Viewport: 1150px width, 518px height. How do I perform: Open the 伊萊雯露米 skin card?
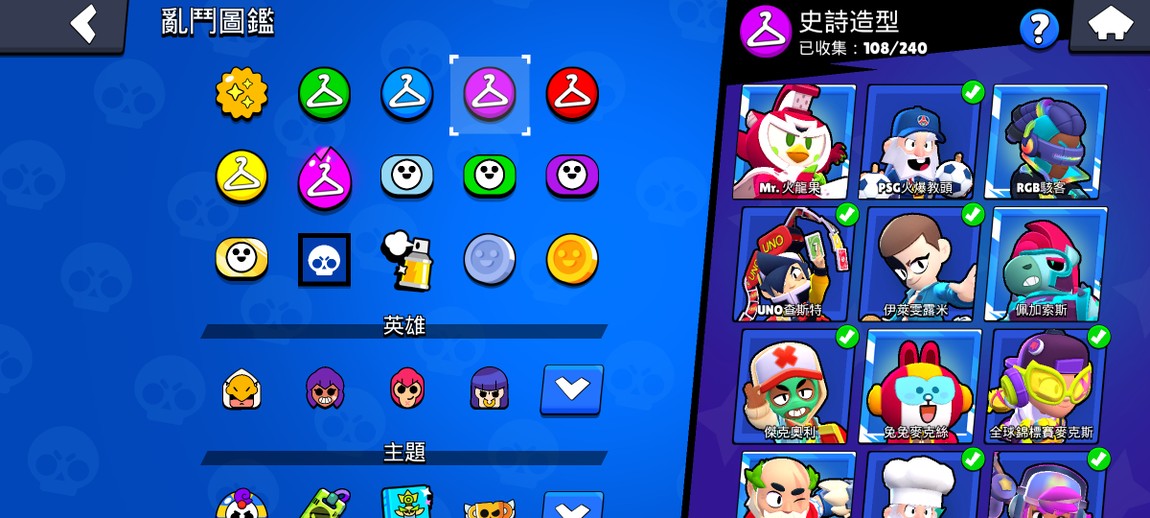coord(921,264)
